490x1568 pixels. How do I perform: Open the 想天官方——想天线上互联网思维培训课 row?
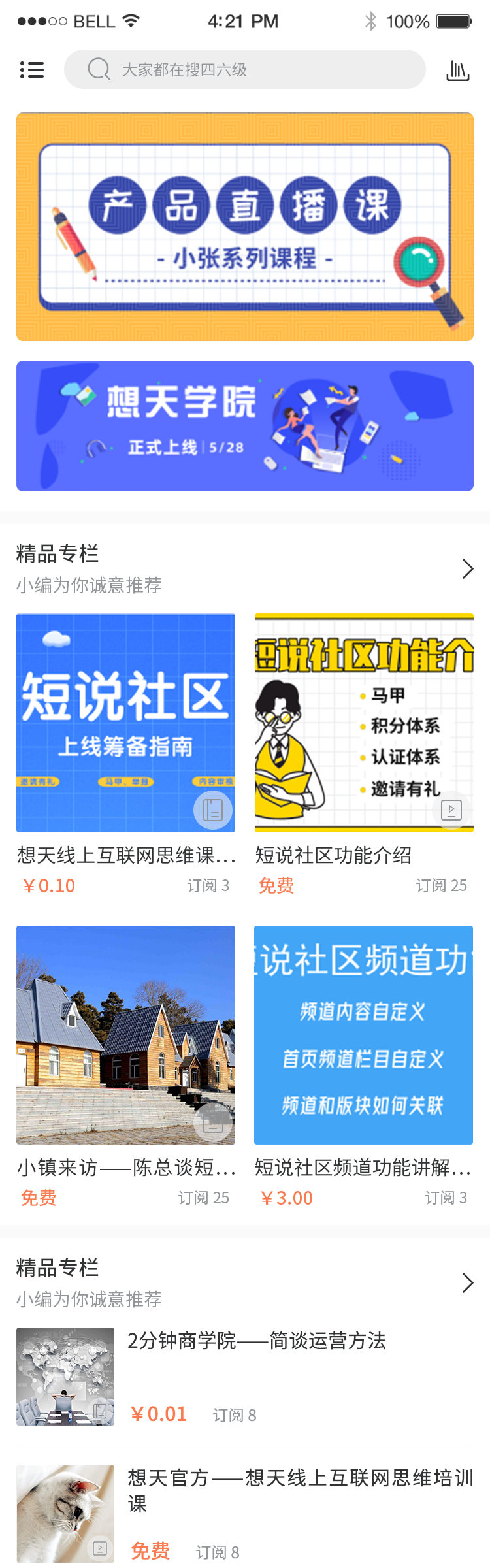(245, 1513)
